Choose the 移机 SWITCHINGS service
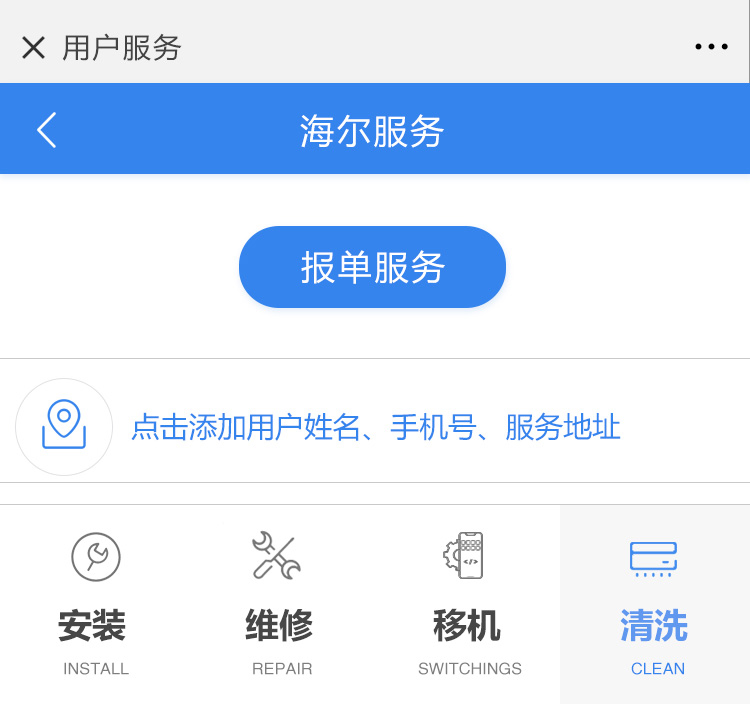Image resolution: width=750 pixels, height=704 pixels. point(468,604)
